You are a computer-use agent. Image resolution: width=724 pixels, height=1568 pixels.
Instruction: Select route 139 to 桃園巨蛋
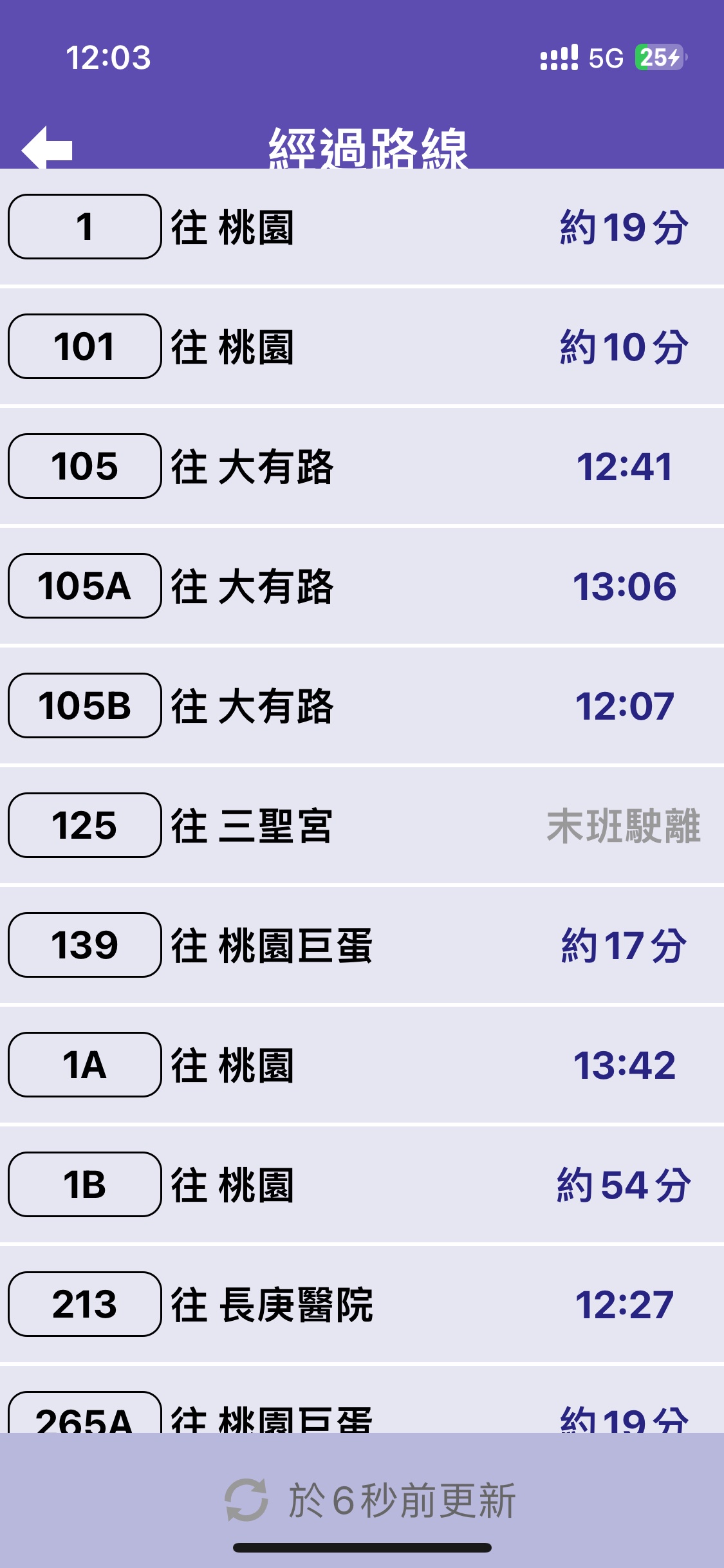[x=362, y=945]
